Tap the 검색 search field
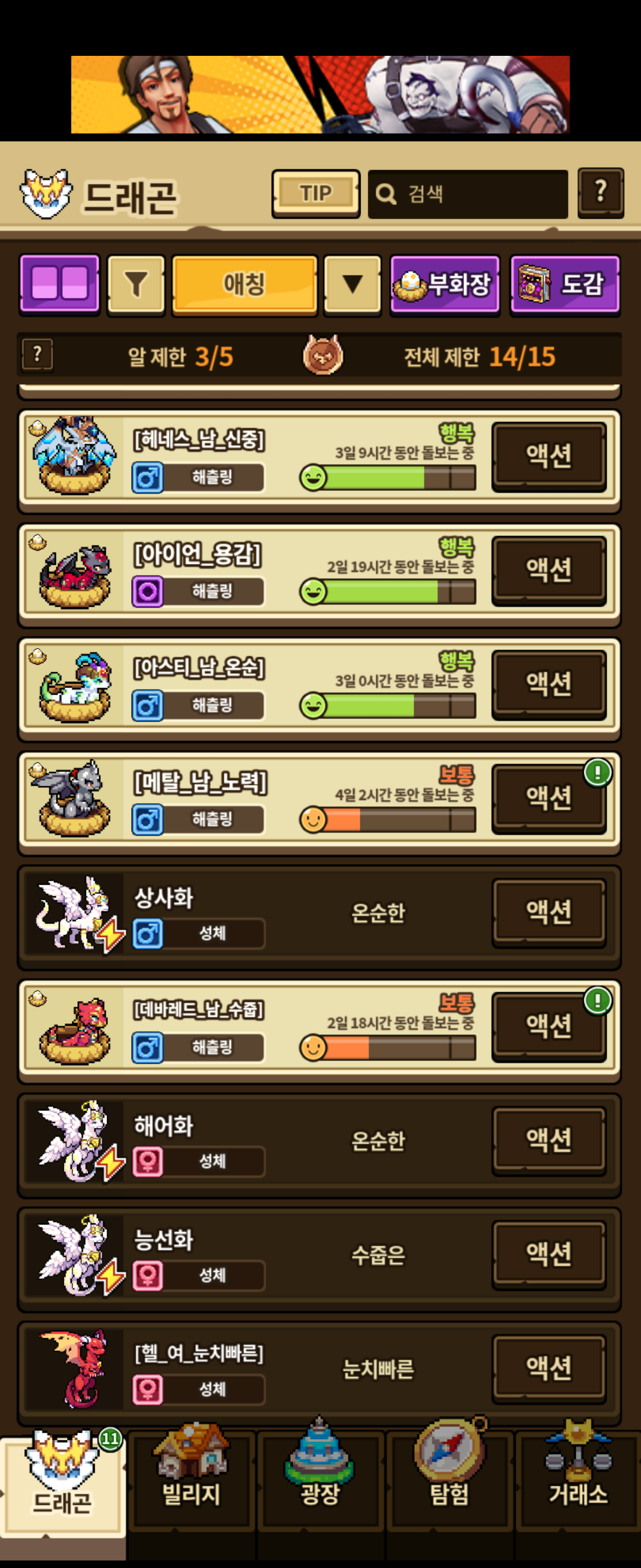The height and width of the screenshot is (1568, 641). click(468, 194)
